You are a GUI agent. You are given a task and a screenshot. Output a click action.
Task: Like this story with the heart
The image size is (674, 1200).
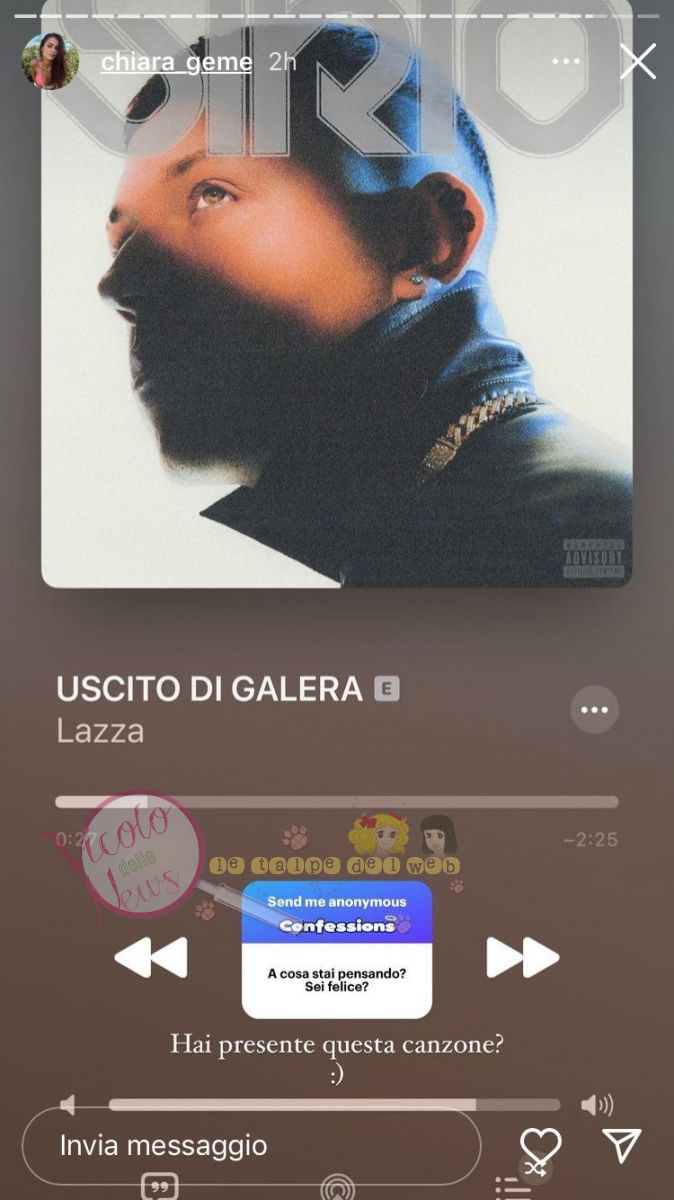[541, 1145]
